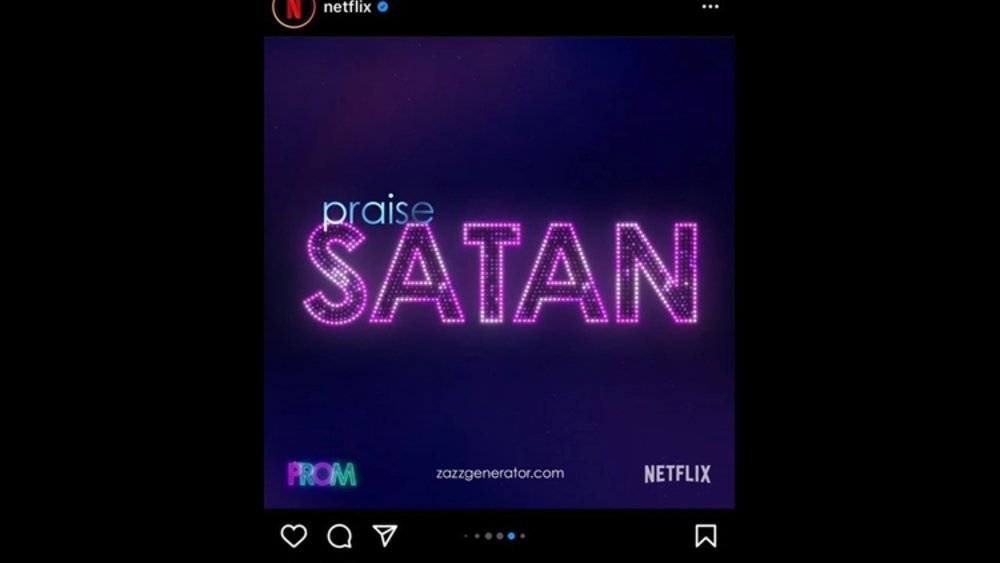Image resolution: width=1000 pixels, height=563 pixels.
Task: Save the post with bookmark icon
Action: tap(705, 536)
